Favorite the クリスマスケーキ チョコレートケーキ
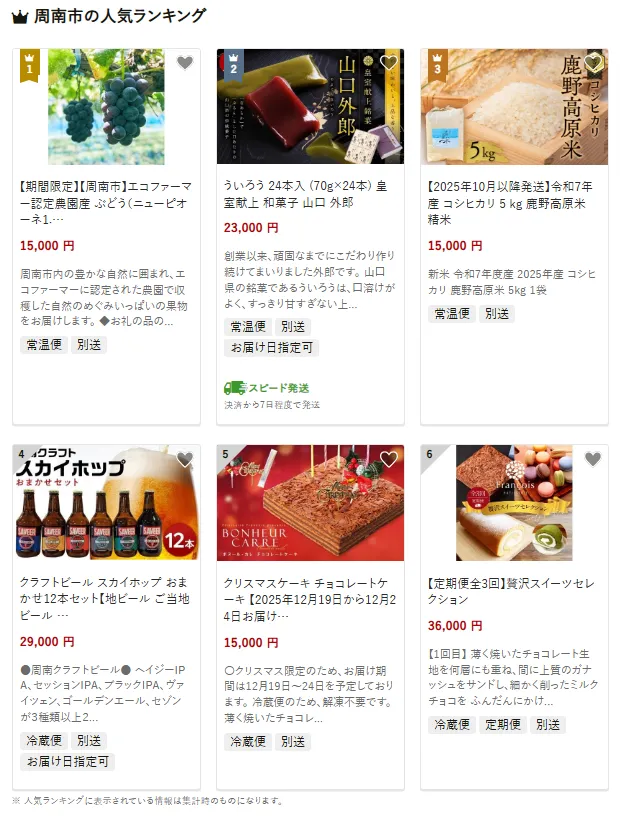The width and height of the screenshot is (639, 822). click(388, 459)
